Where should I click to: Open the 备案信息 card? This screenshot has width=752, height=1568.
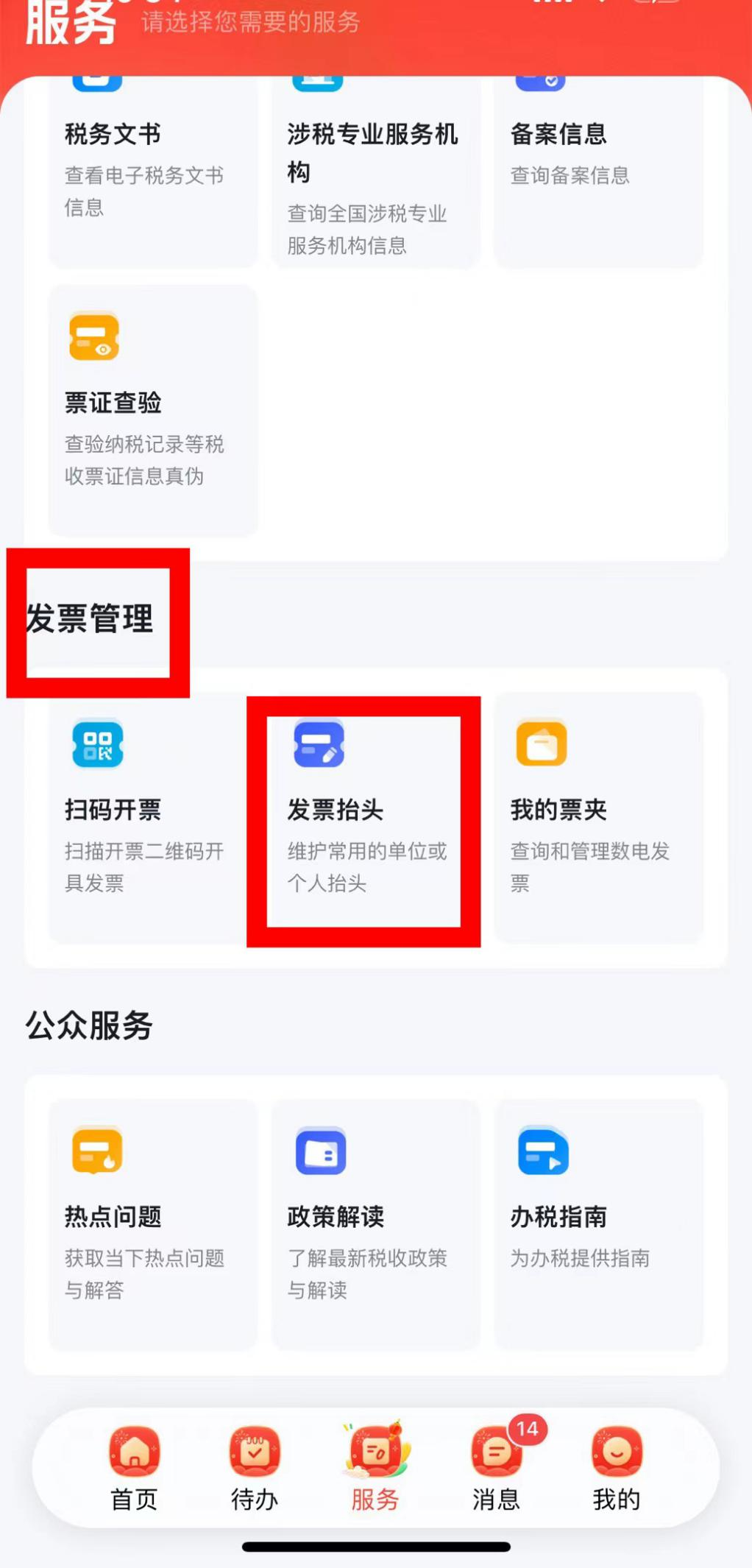coord(599,171)
